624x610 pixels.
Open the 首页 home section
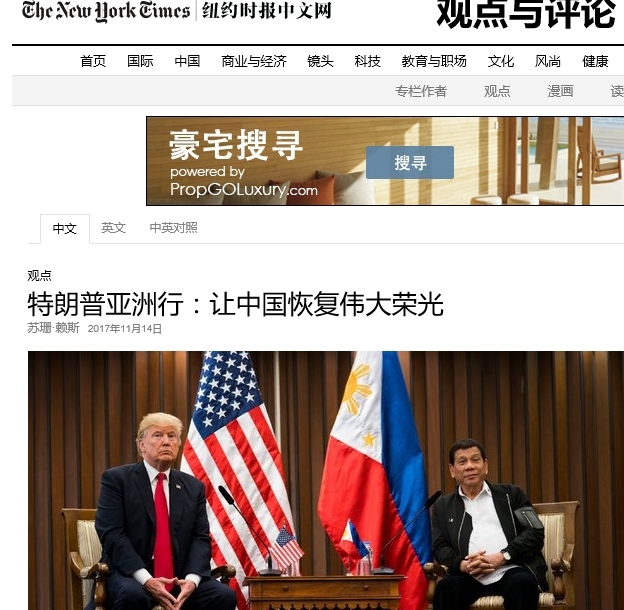[x=93, y=61]
